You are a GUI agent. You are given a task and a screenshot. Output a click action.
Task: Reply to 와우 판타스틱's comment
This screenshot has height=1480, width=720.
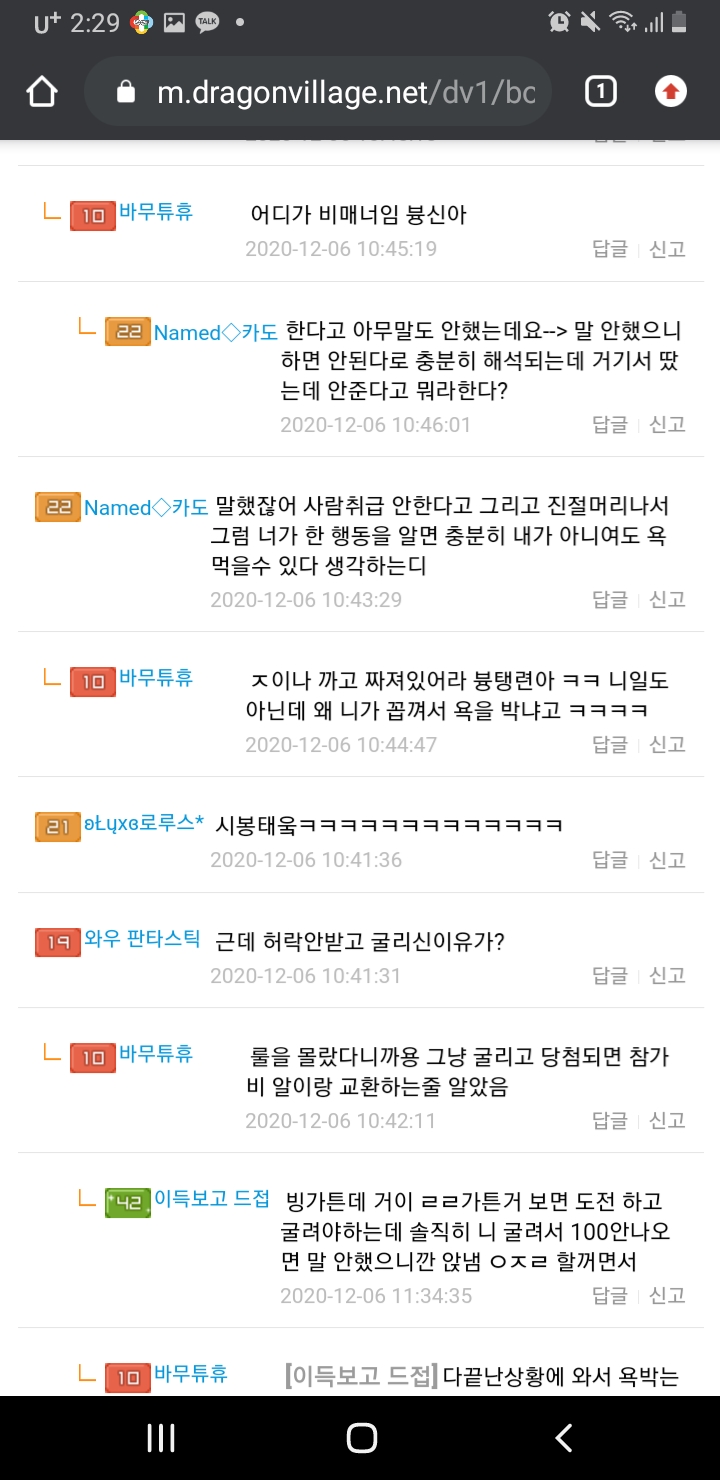[x=609, y=975]
